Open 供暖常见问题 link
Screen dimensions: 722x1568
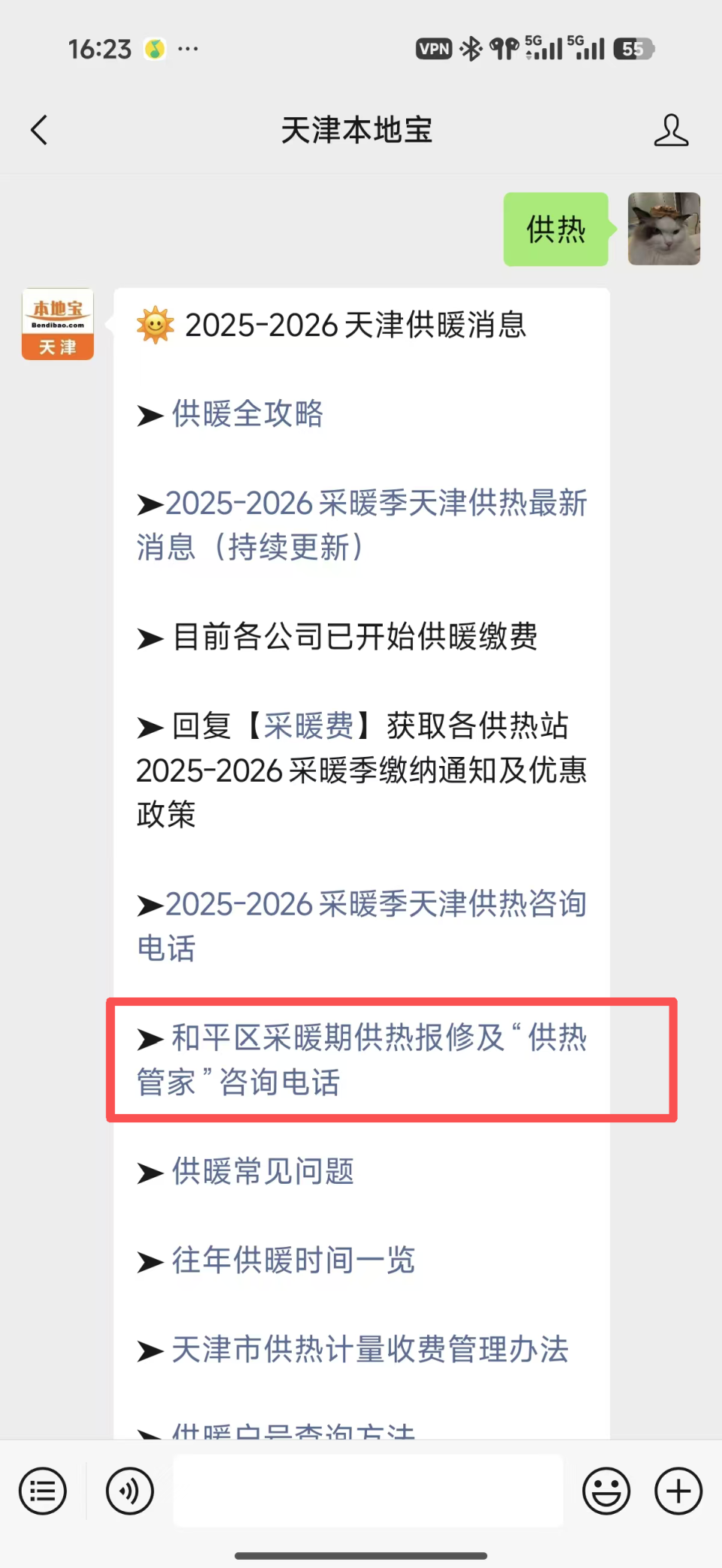pyautogui.click(x=262, y=1173)
